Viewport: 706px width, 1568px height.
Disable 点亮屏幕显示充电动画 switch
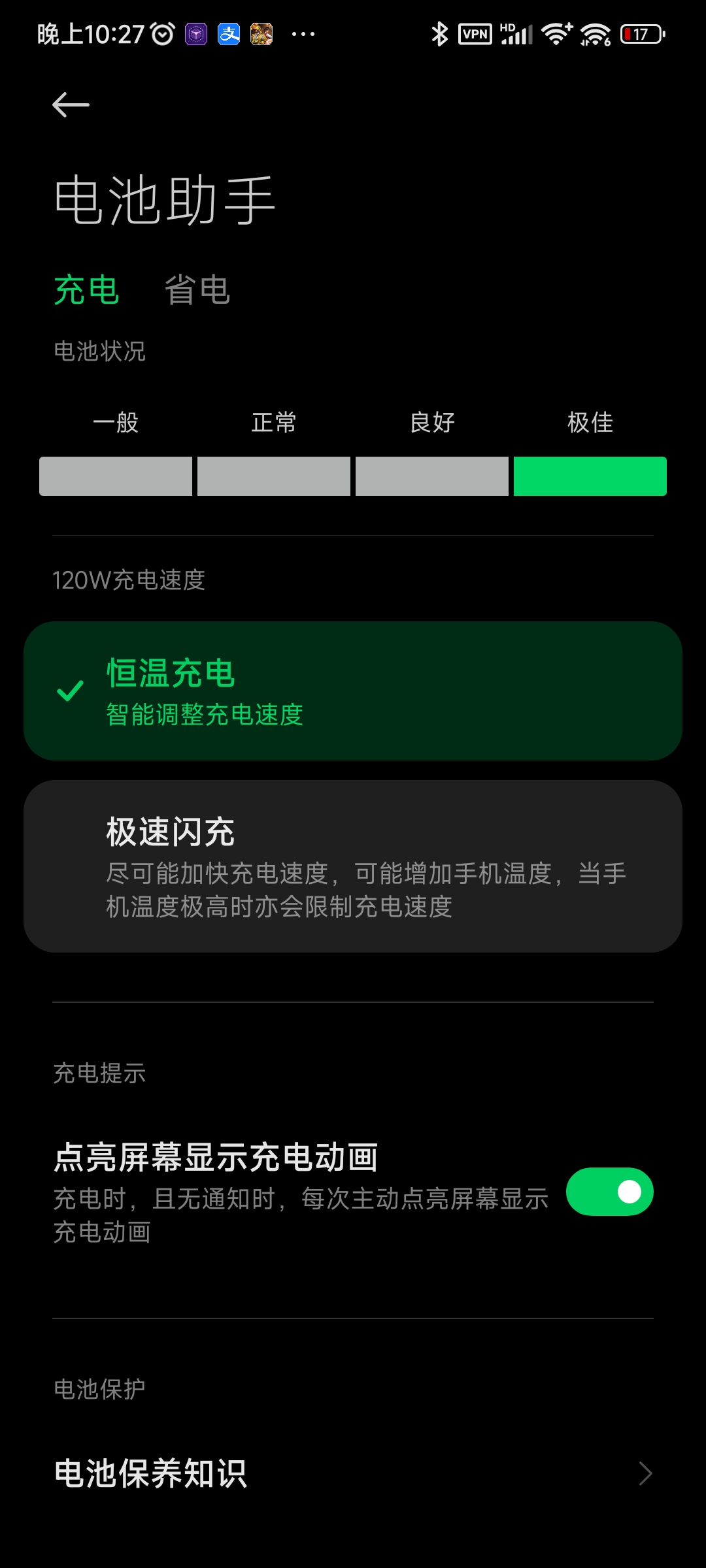[609, 1191]
